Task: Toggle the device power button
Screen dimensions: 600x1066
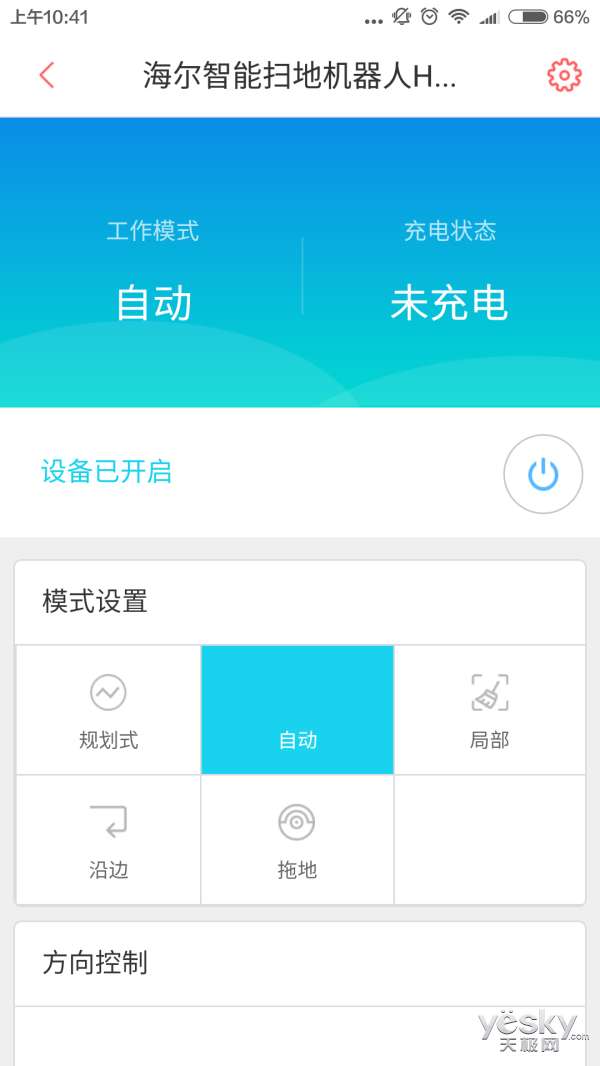Action: pos(543,474)
